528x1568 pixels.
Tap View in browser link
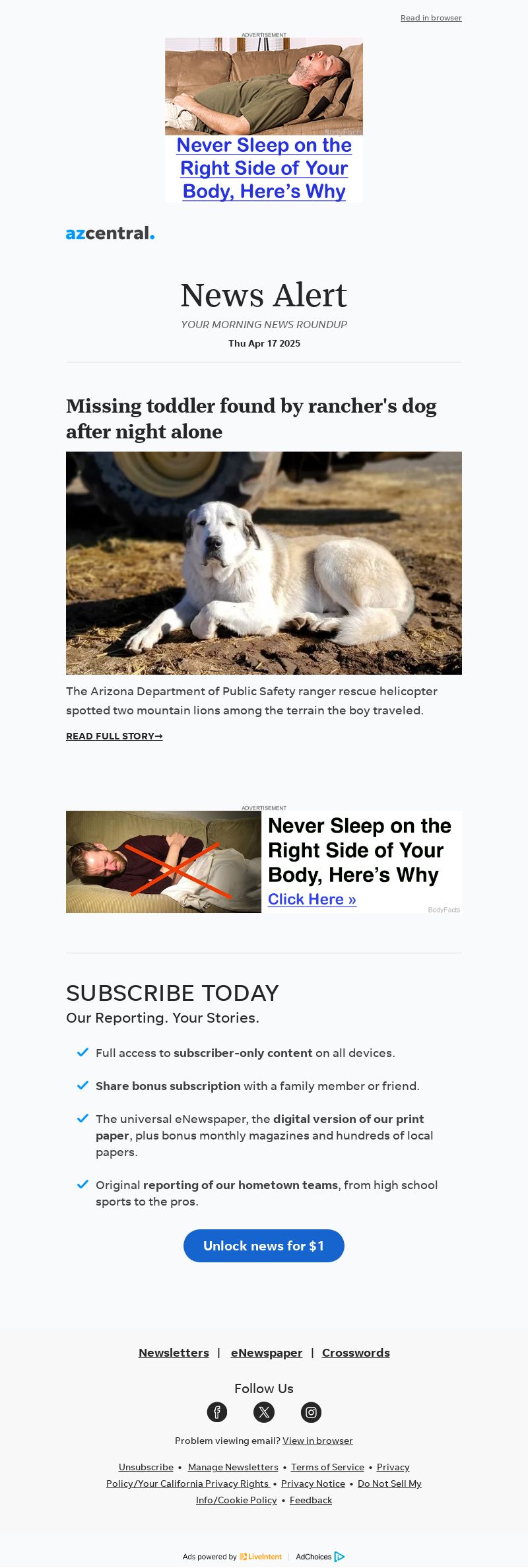pos(317,1441)
